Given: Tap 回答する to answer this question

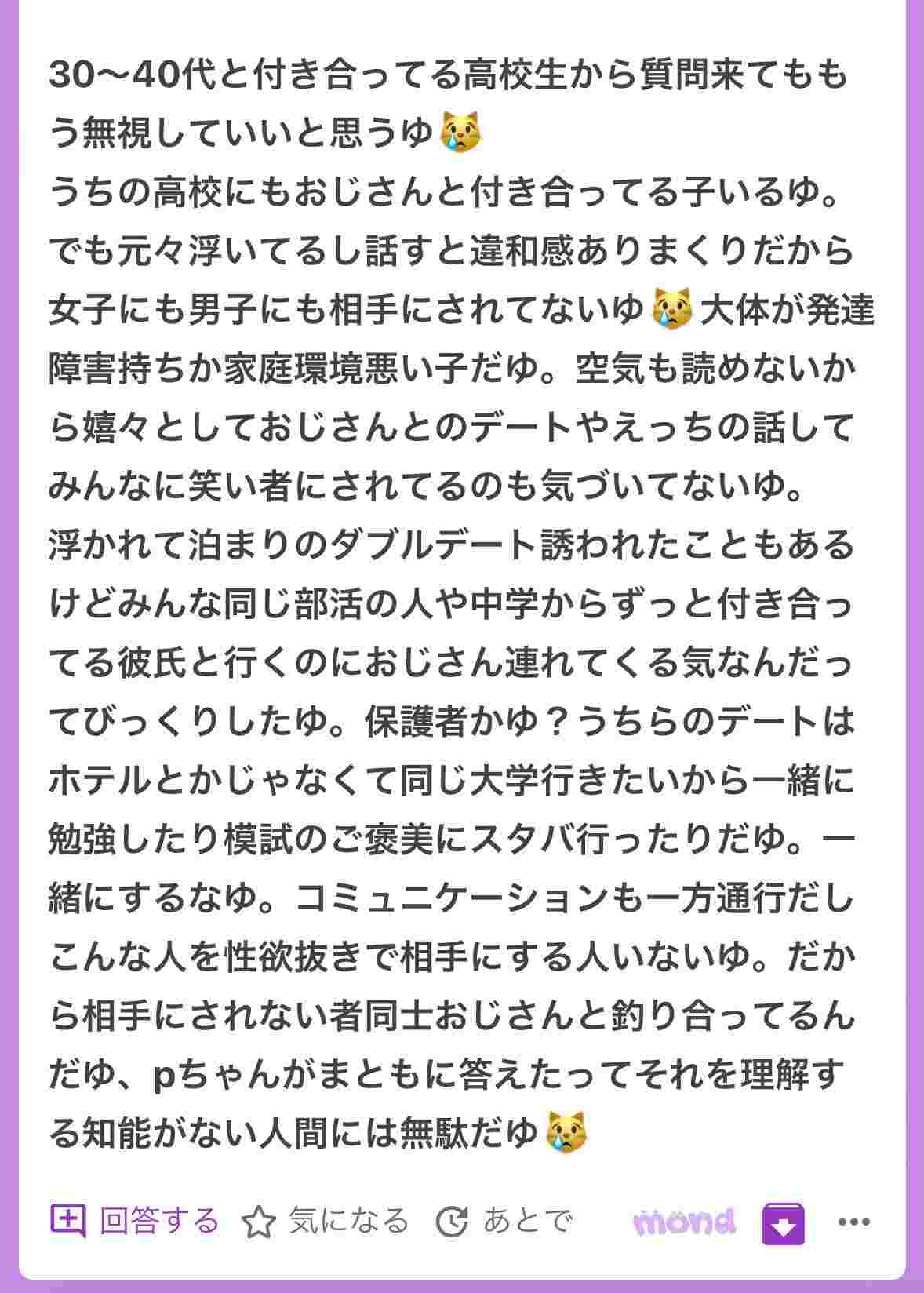Looking at the screenshot, I should 134,1222.
